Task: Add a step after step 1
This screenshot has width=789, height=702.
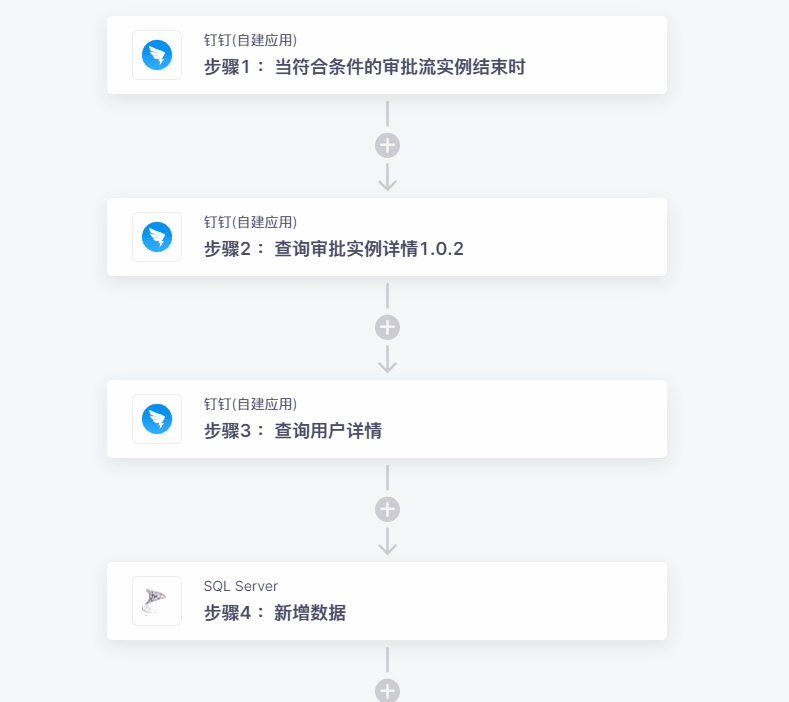Action: click(x=387, y=145)
